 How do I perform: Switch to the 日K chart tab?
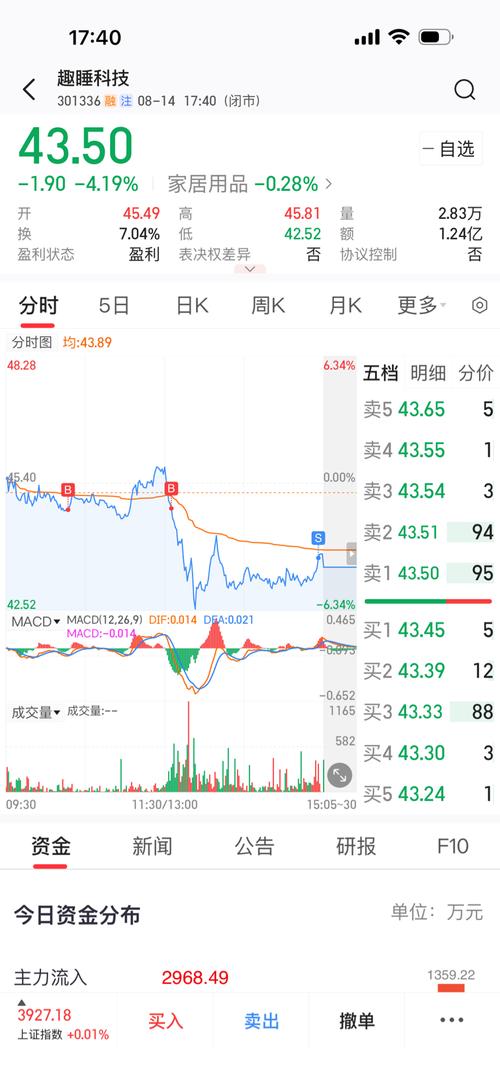click(192, 305)
